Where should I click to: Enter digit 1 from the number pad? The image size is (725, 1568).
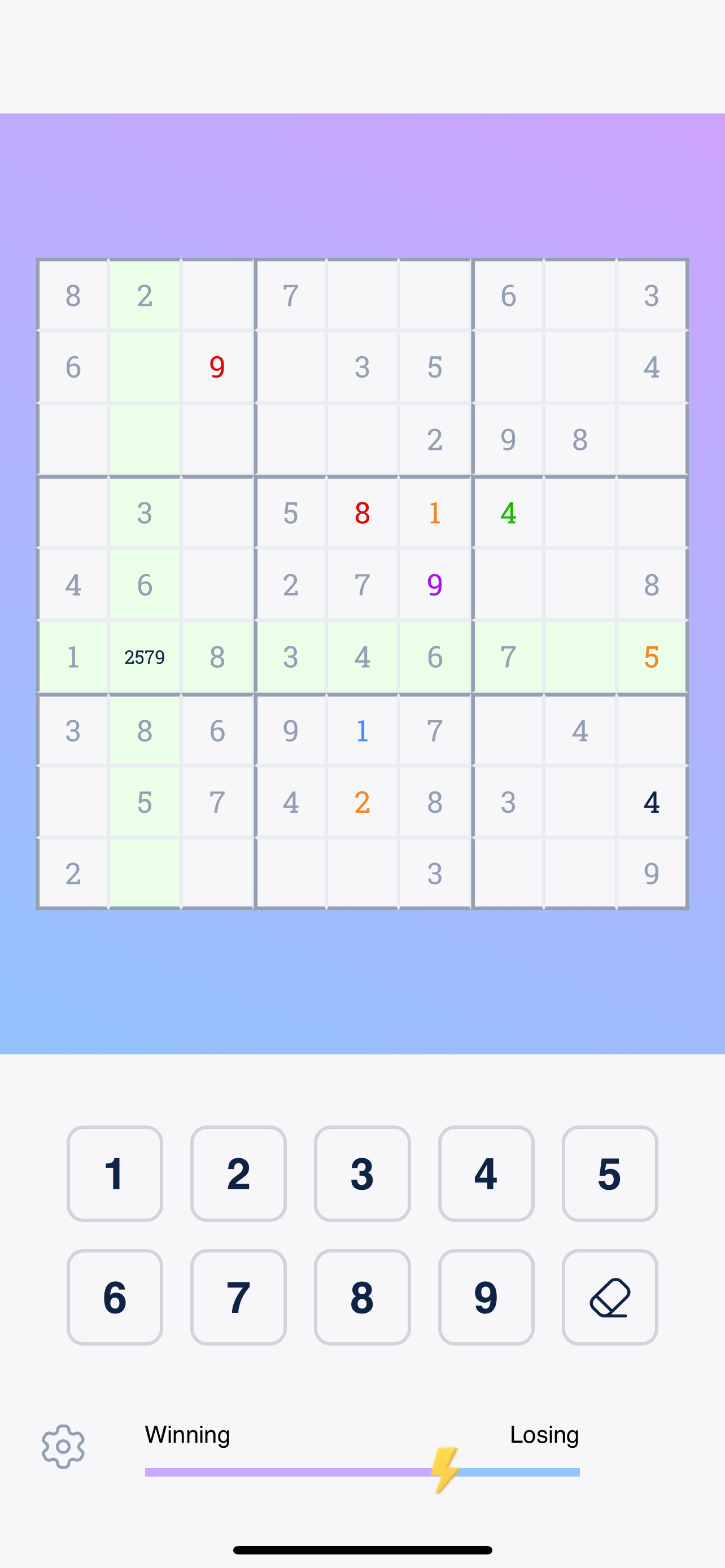tap(115, 1173)
